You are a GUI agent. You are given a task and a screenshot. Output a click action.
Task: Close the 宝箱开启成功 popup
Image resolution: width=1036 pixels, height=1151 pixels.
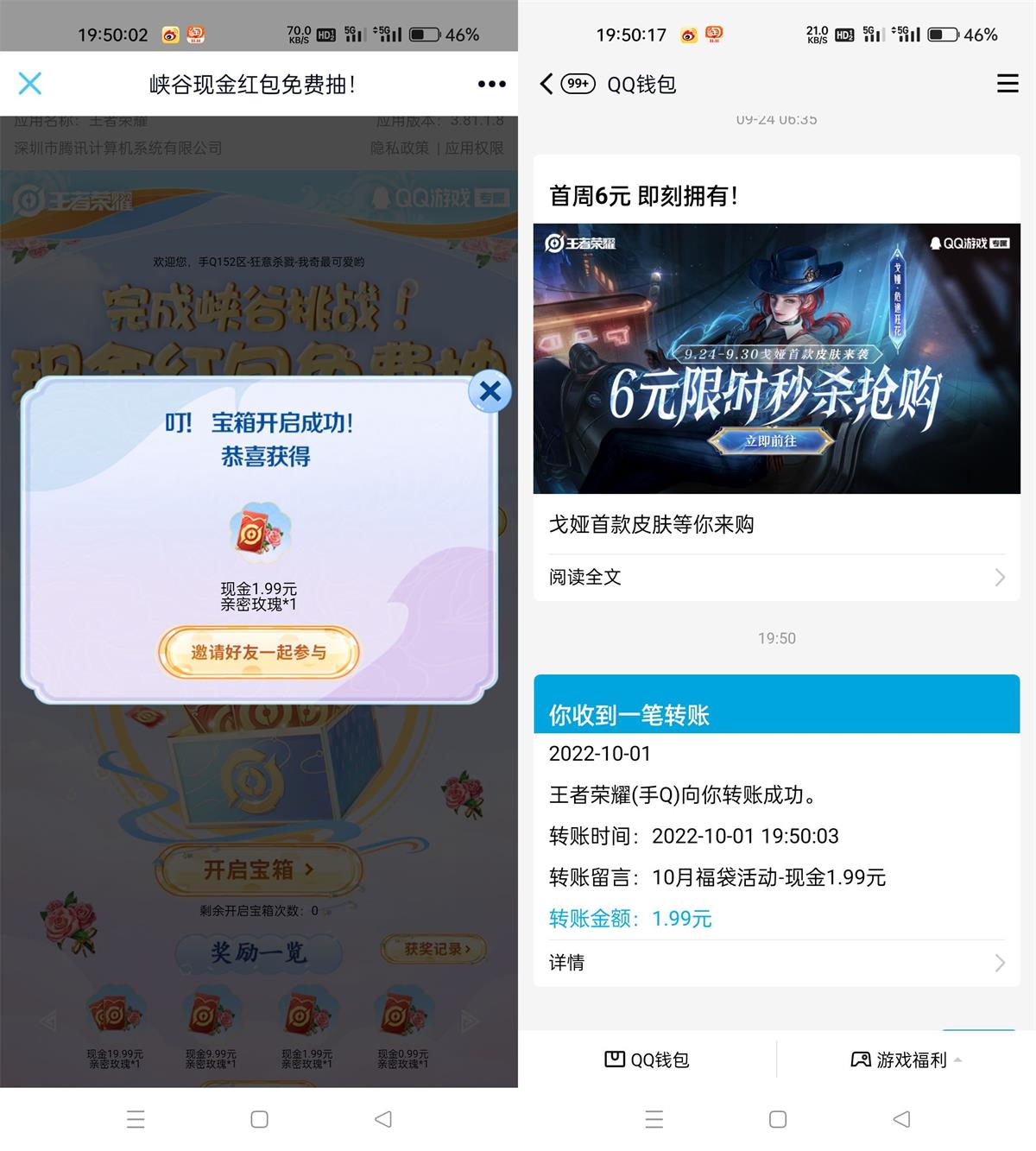click(x=490, y=391)
